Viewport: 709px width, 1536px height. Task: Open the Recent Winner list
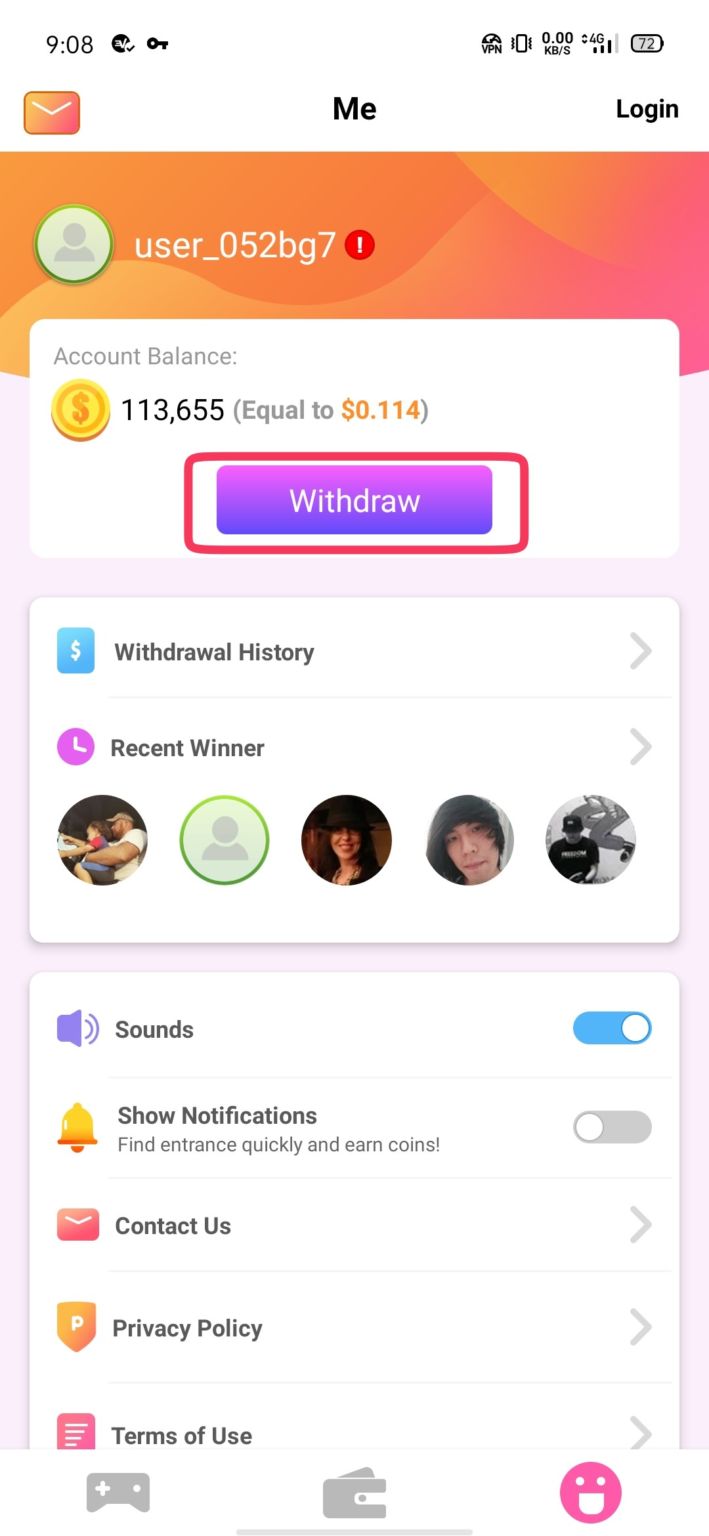pos(354,748)
